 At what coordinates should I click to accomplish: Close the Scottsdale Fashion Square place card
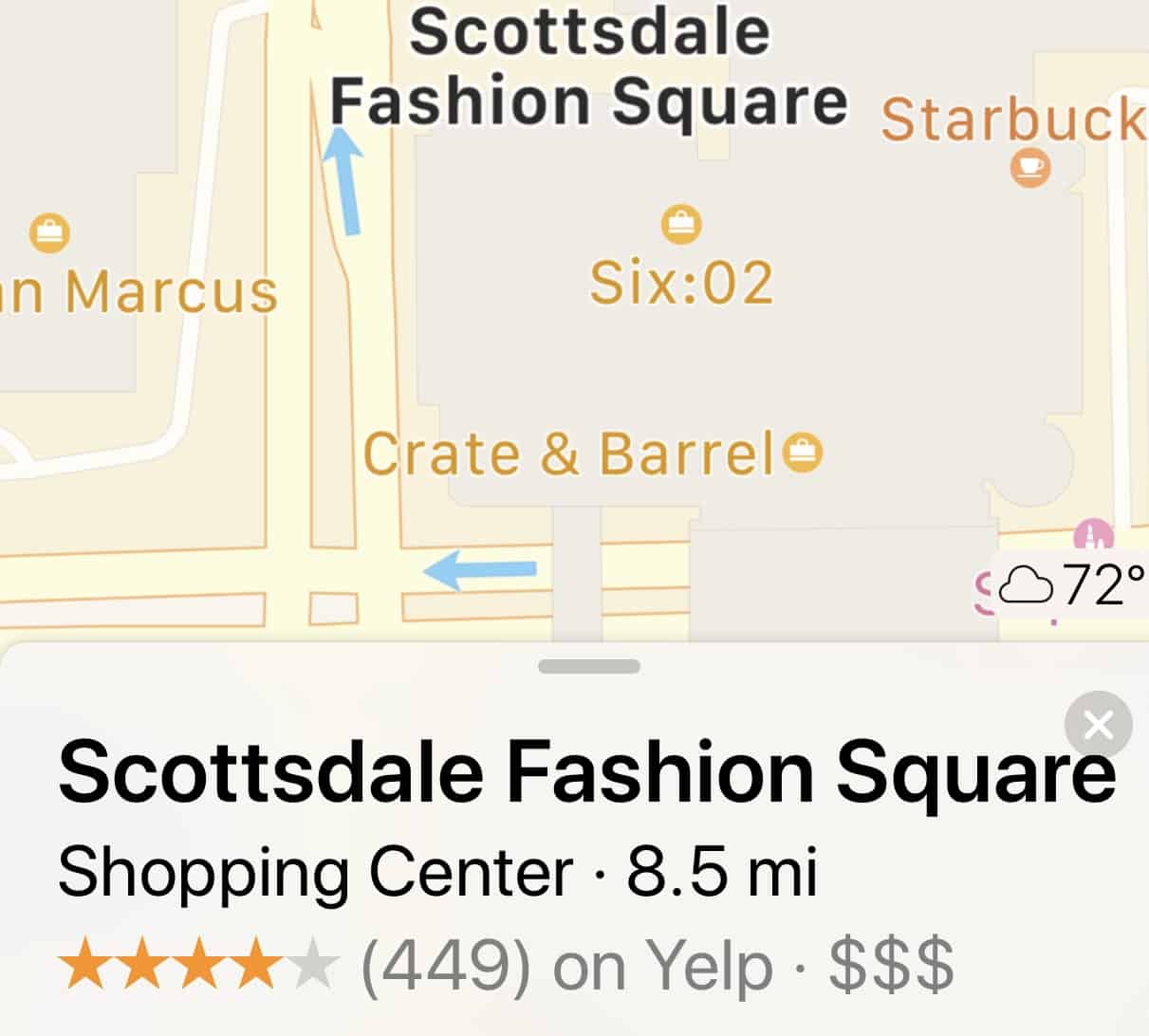1098,726
